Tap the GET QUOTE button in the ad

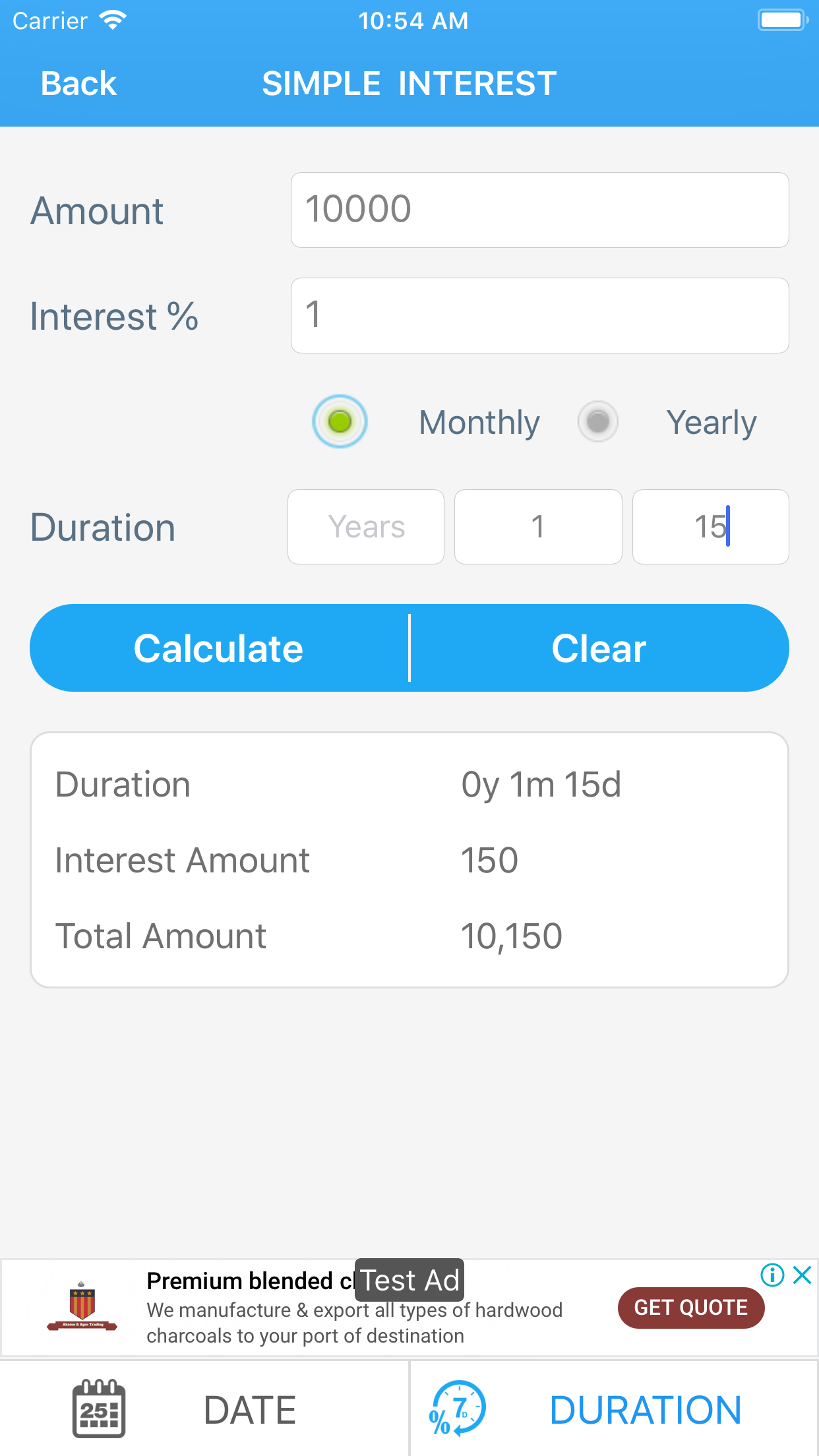click(x=690, y=1308)
